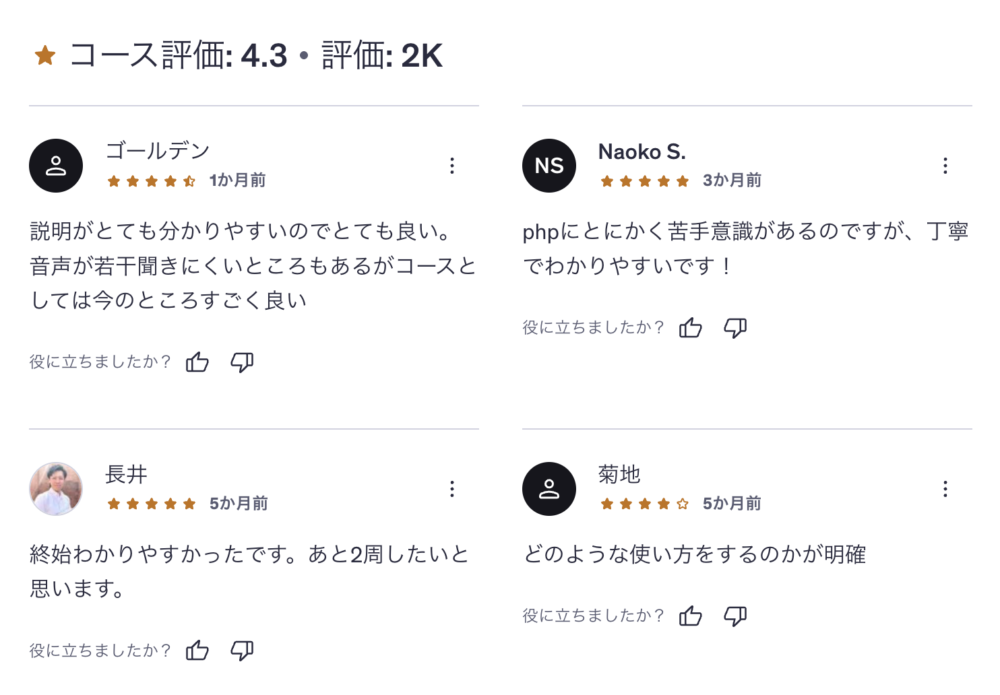1000x695 pixels.
Task: Mark ゴールデン's review as helpful with thumbs up
Action: [198, 362]
